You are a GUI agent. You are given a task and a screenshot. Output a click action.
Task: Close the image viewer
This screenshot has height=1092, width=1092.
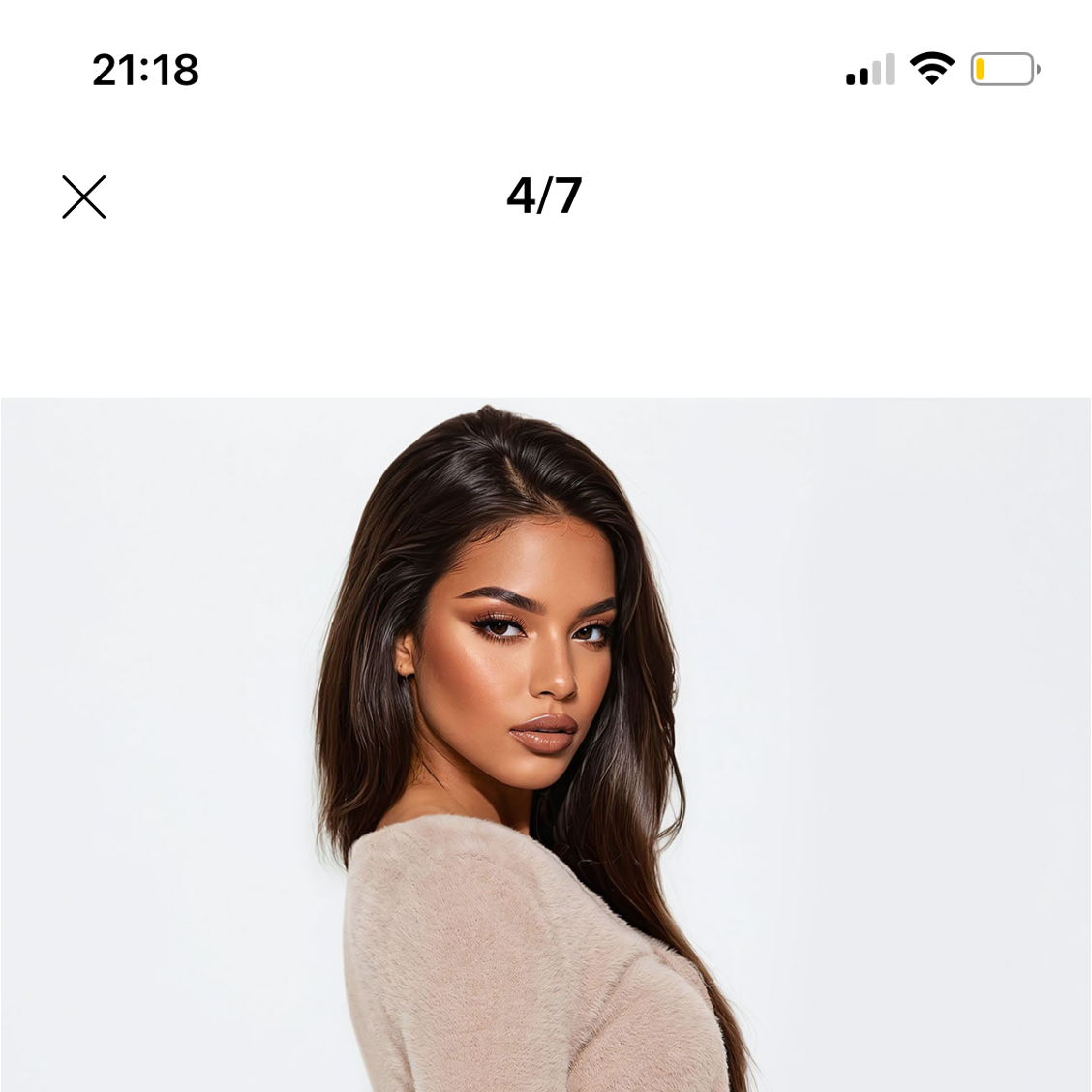84,197
